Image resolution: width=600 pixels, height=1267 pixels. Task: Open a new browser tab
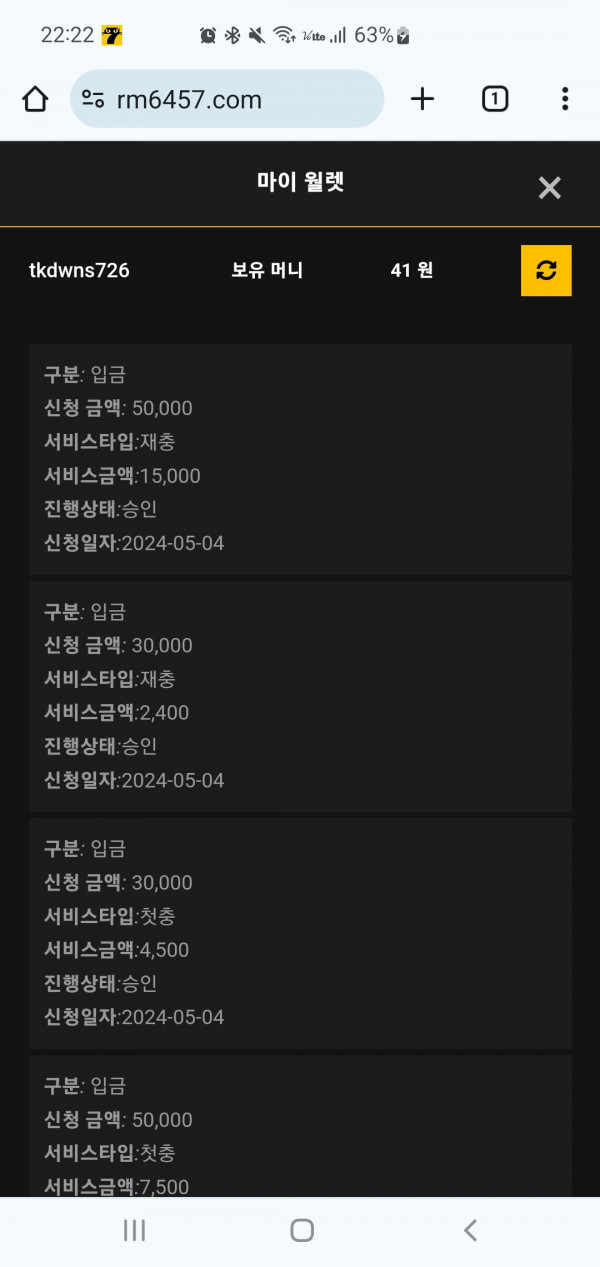423,98
